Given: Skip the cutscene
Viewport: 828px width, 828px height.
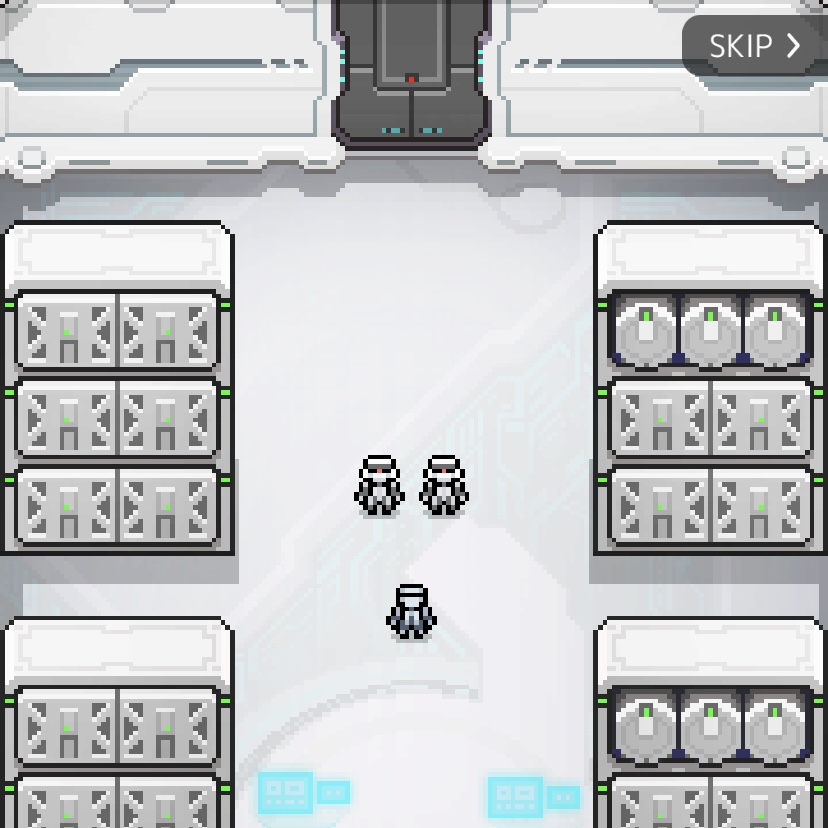Looking at the screenshot, I should pyautogui.click(x=754, y=46).
